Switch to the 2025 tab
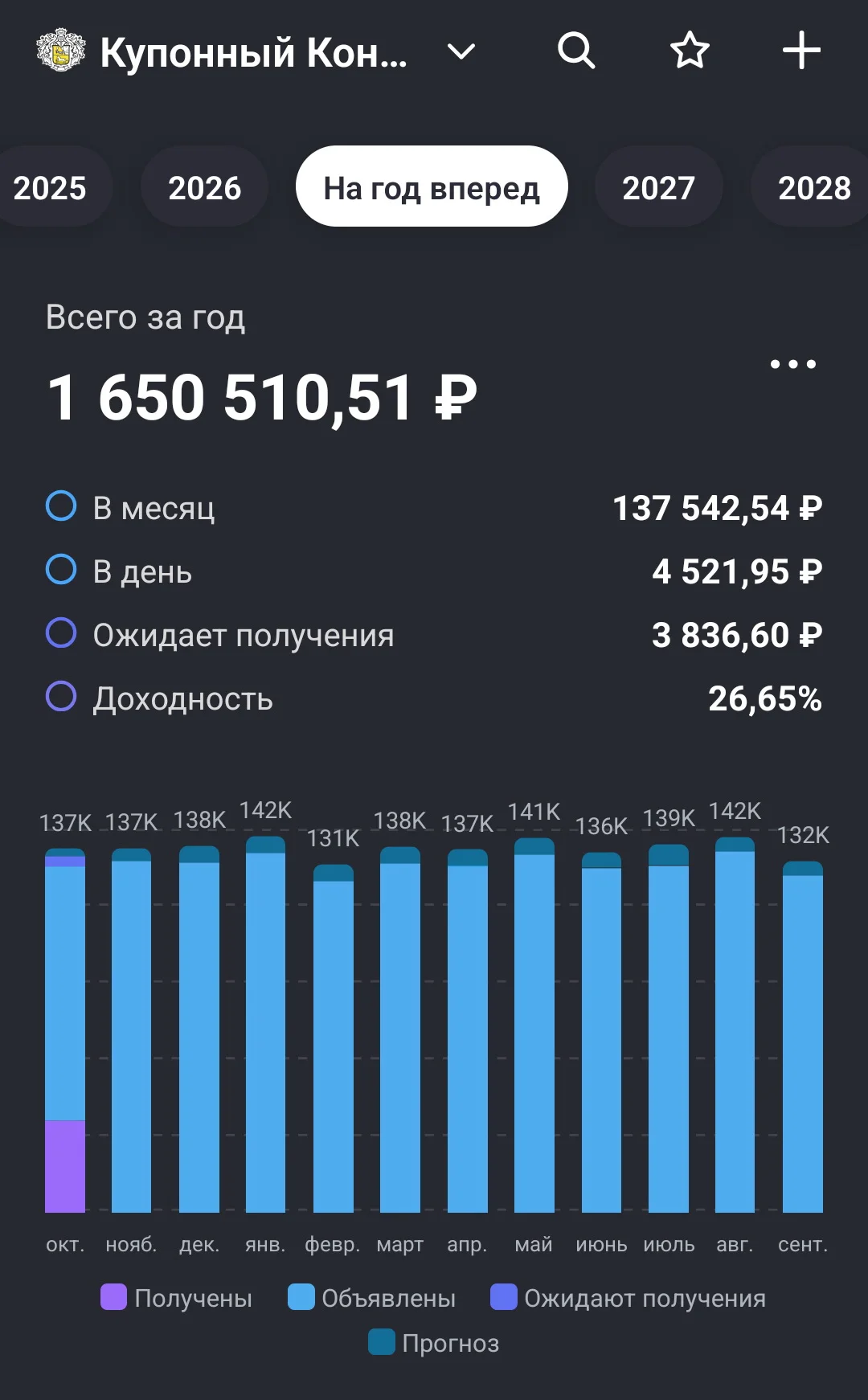This screenshot has height=1400, width=868. point(50,187)
